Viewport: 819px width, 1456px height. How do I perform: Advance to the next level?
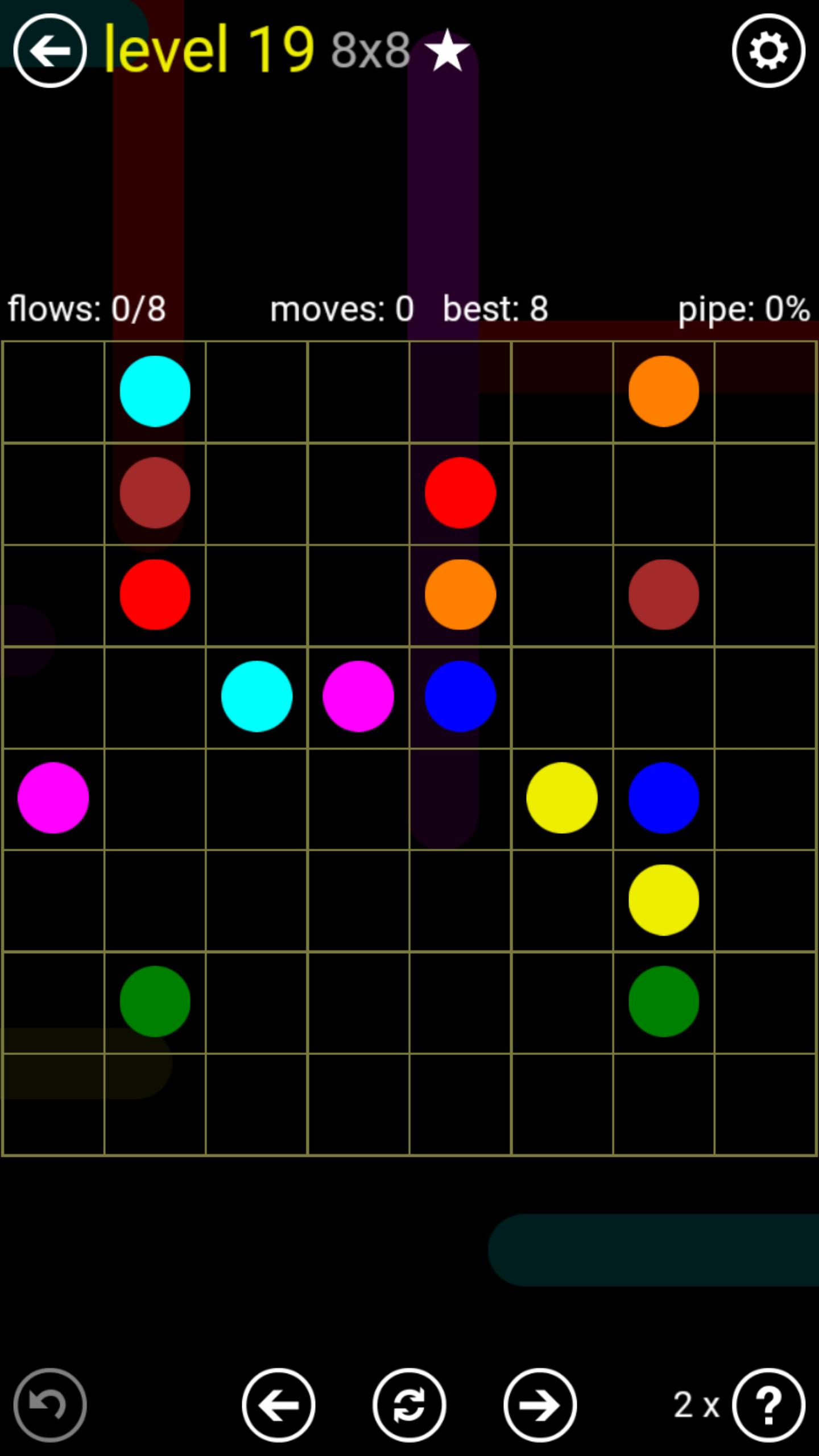point(540,1405)
